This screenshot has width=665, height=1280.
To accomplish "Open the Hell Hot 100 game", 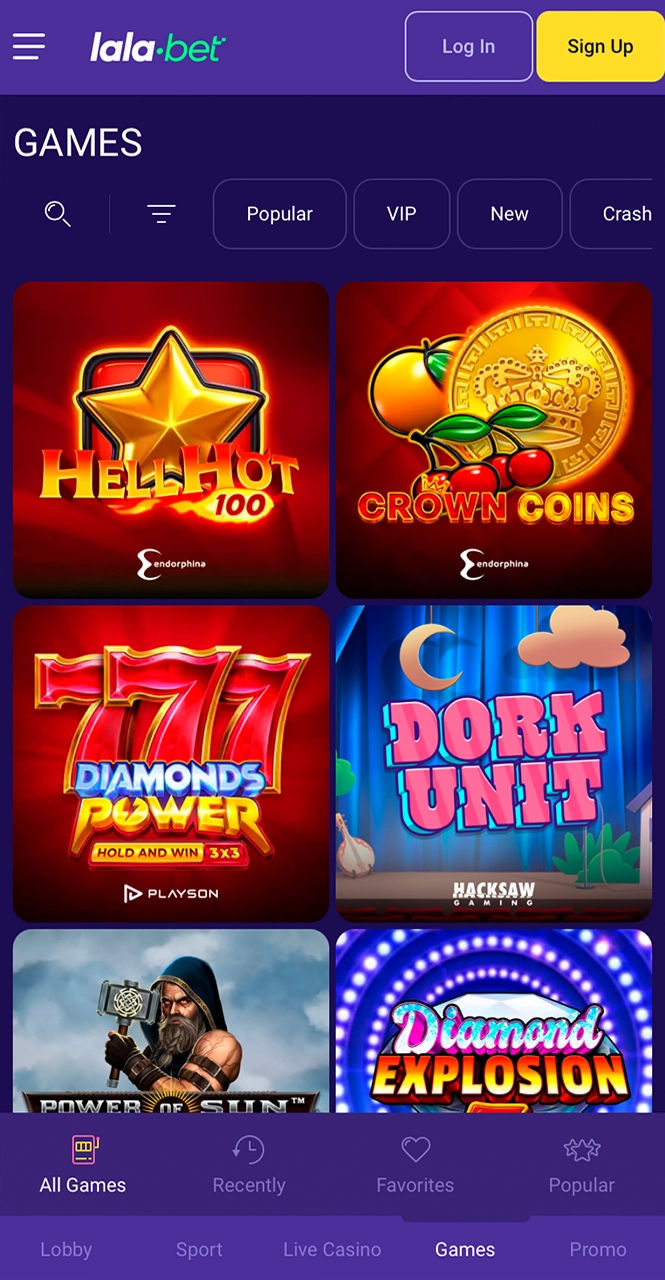I will coord(171,440).
